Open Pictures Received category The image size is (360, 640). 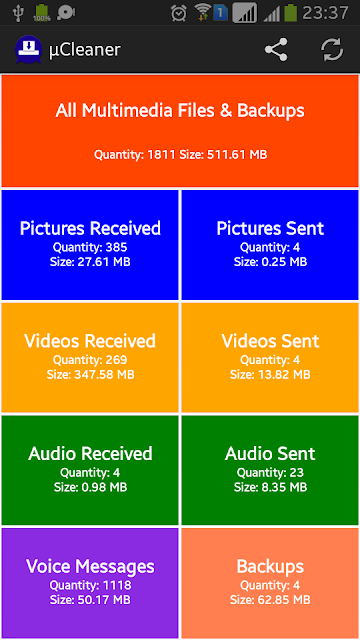pos(90,245)
